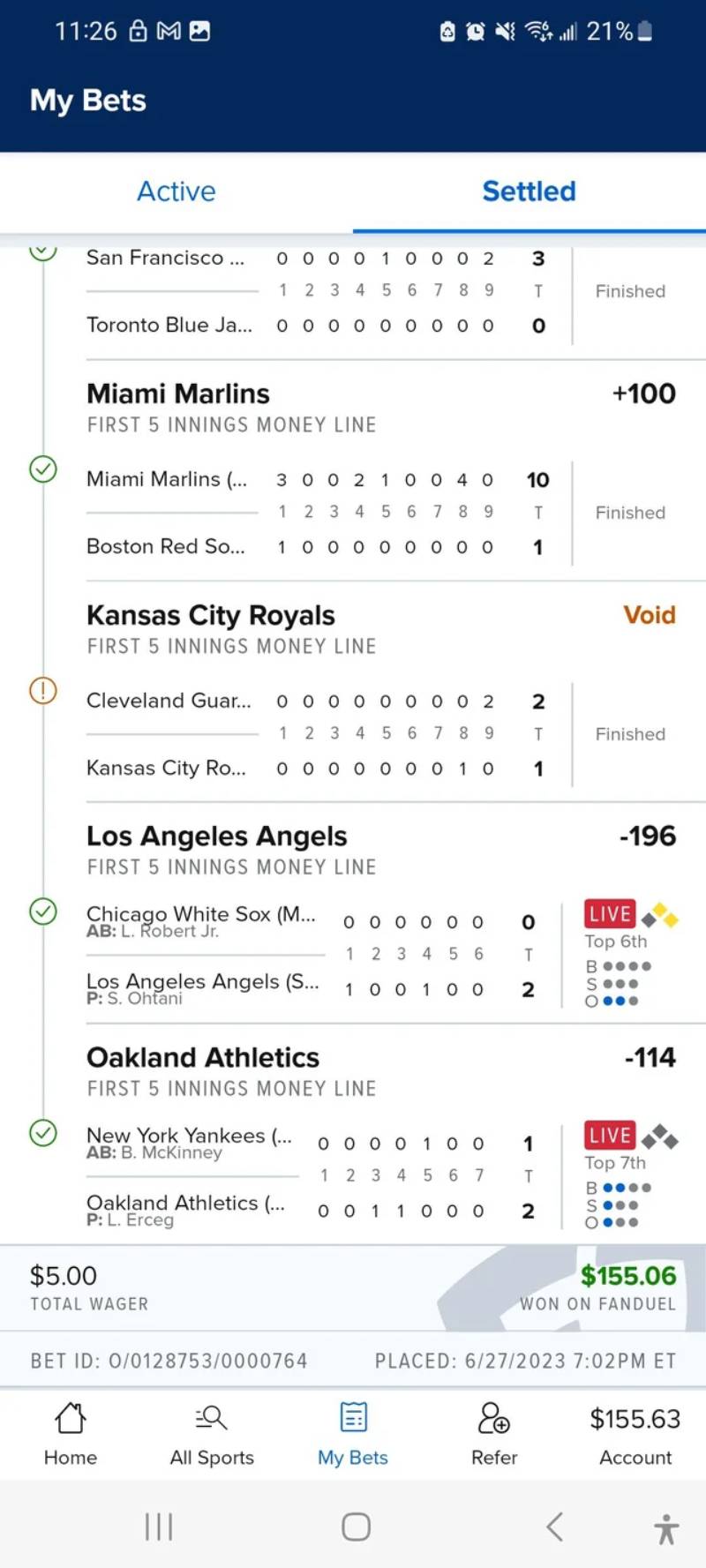The image size is (706, 1568).
Task: Switch to the Active bets tab
Action: (x=176, y=191)
